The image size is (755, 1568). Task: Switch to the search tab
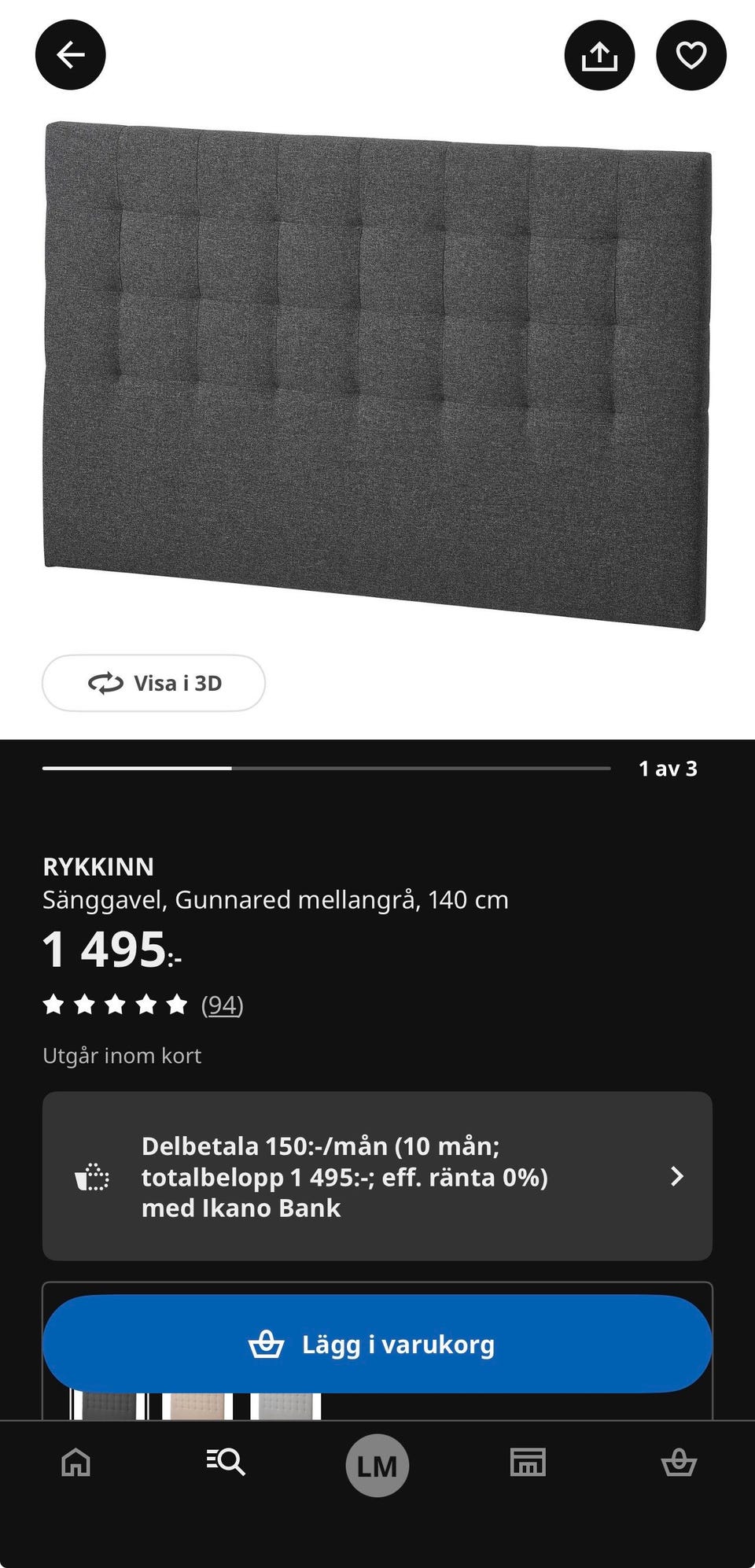point(226,1463)
